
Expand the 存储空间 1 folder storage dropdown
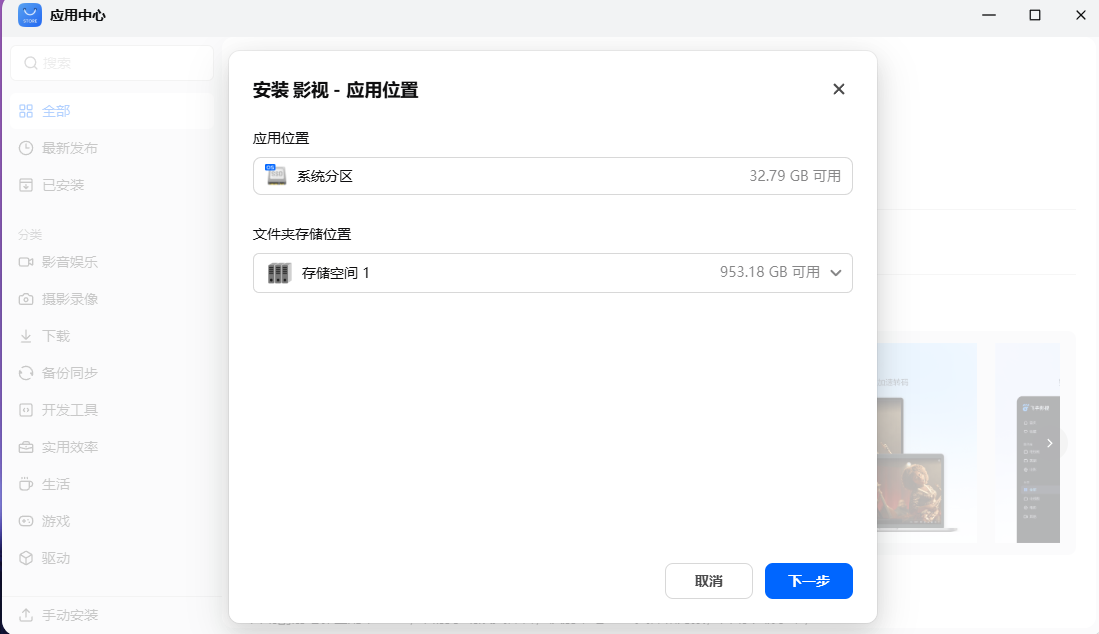(836, 273)
